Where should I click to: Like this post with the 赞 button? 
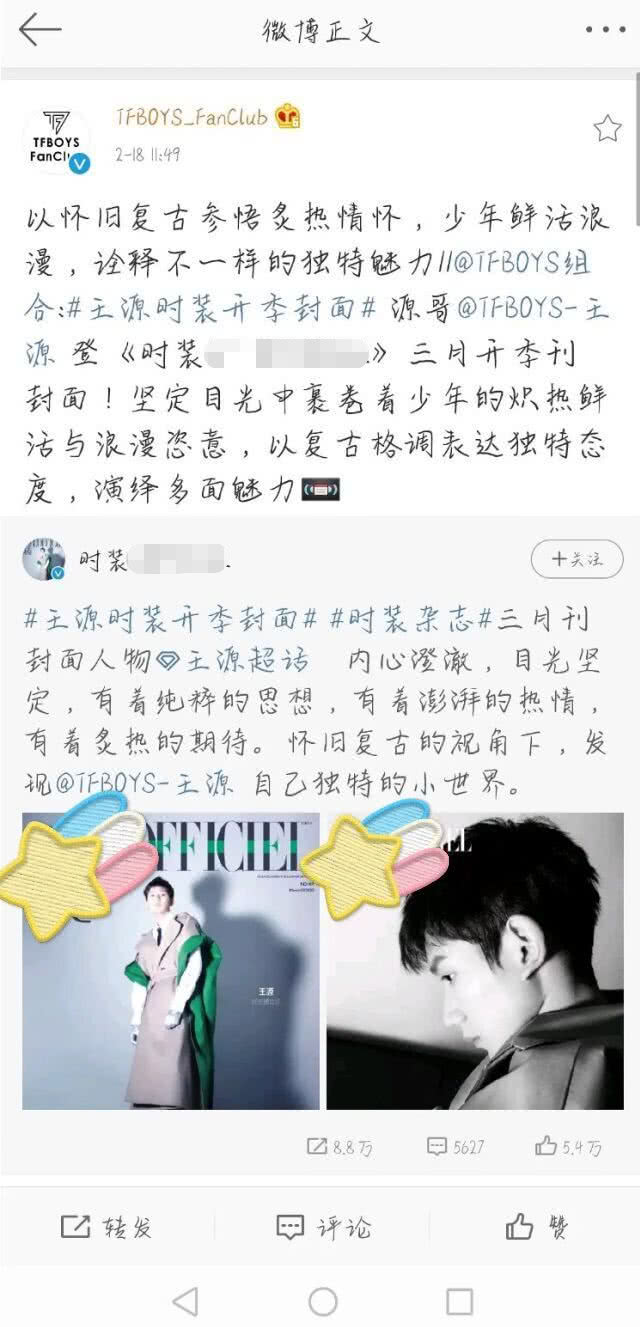(x=537, y=1227)
